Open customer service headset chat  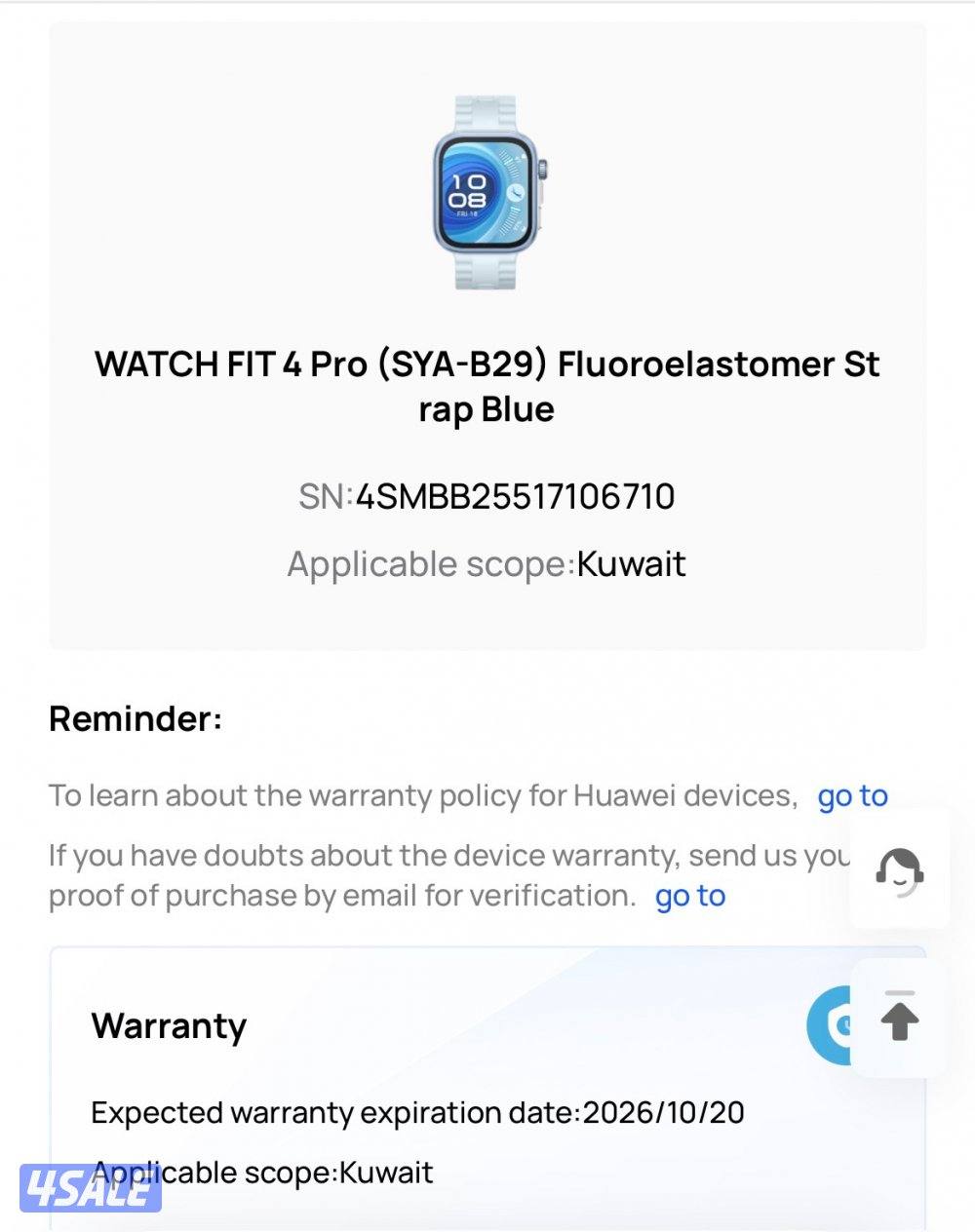tap(899, 869)
